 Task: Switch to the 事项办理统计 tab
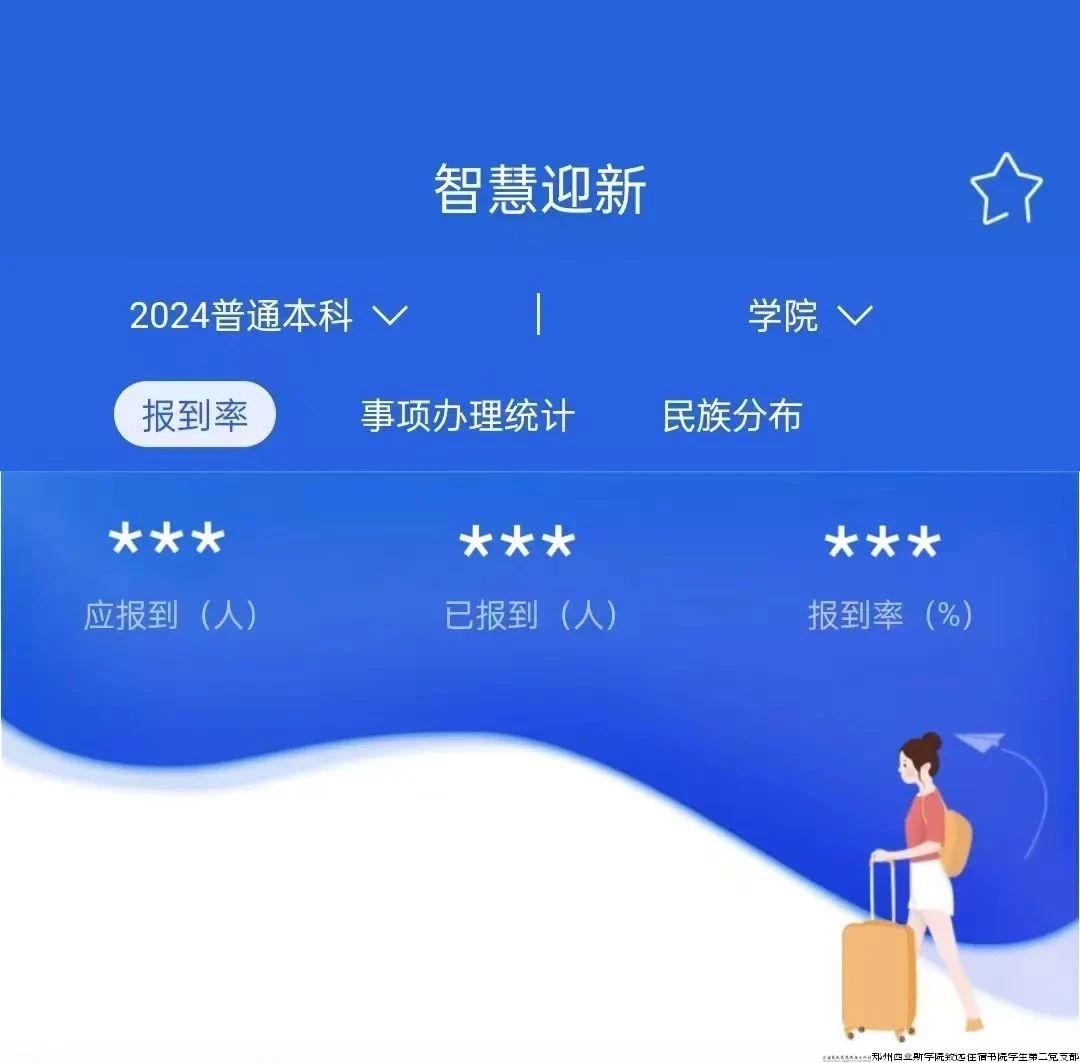pos(468,416)
